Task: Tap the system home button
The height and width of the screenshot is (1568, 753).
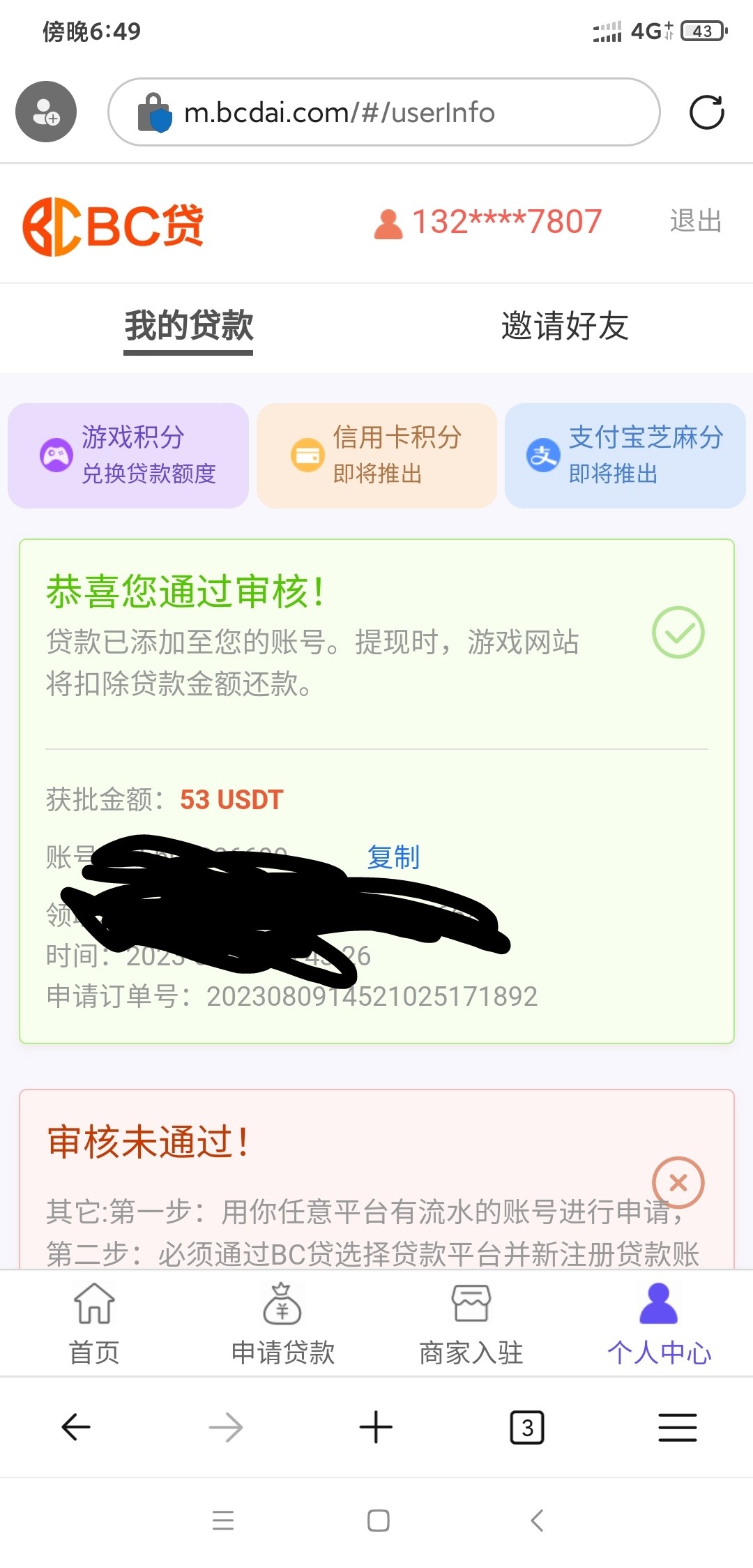Action: click(x=378, y=1521)
